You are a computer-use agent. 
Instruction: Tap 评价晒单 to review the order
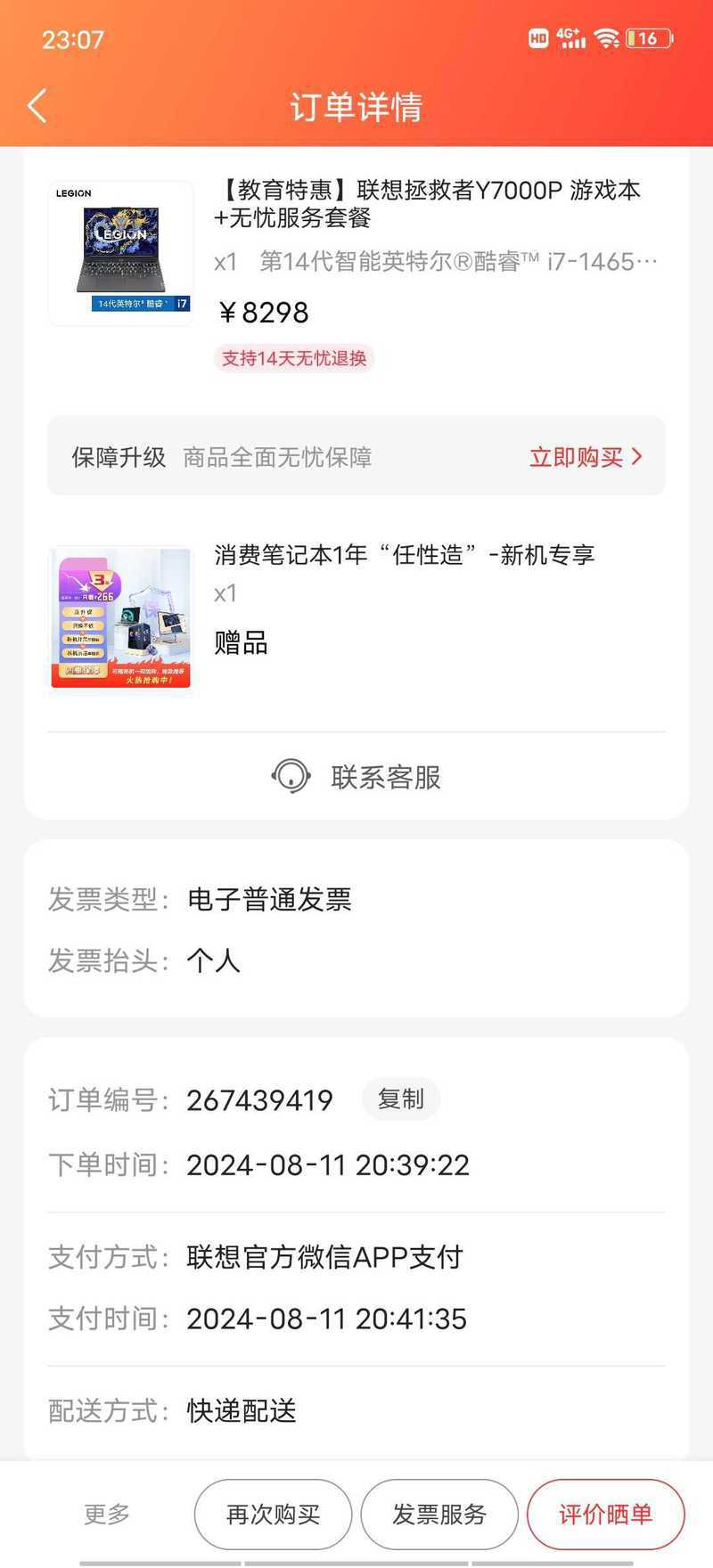(x=605, y=1515)
